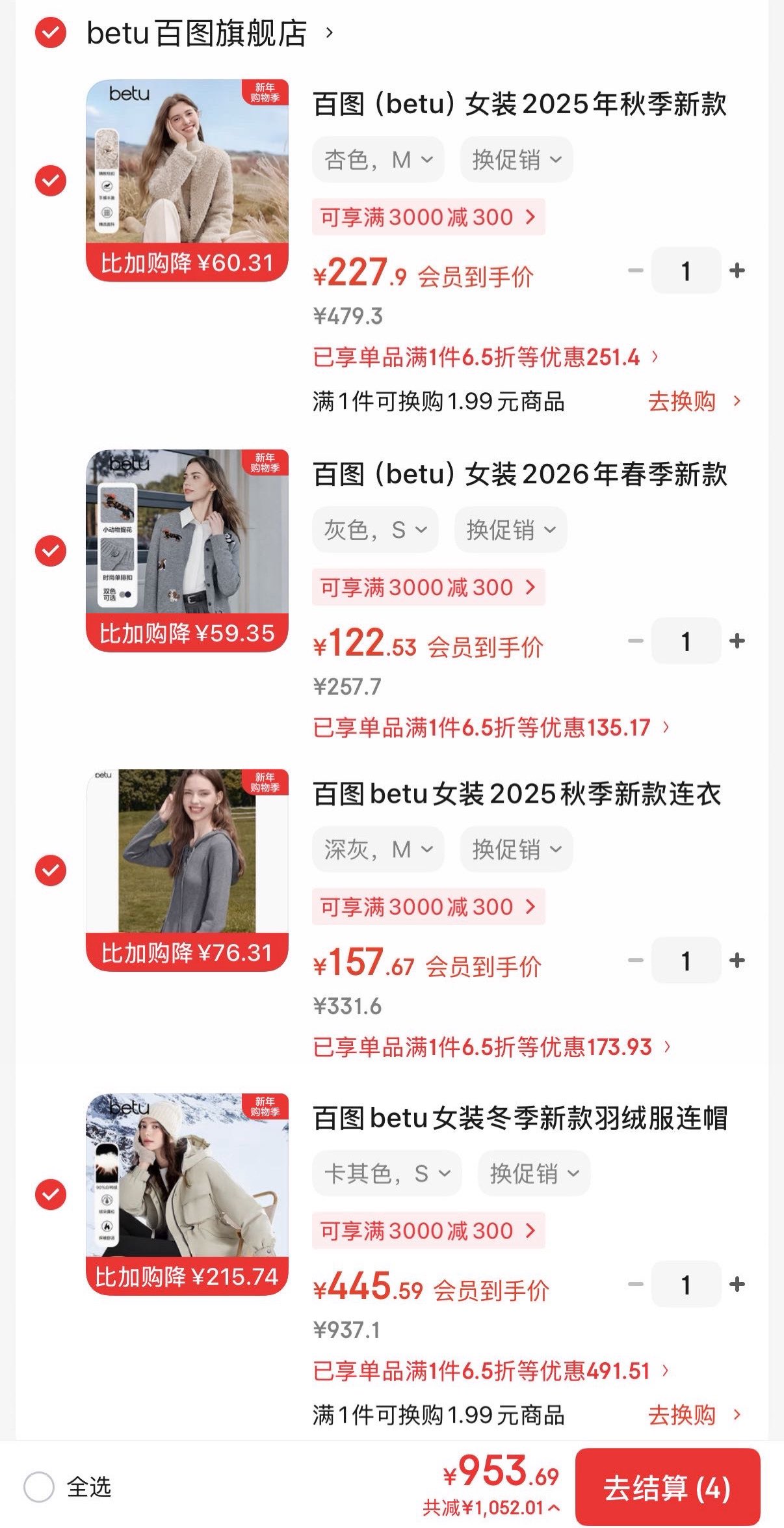View the 满3000减300 offer for 羽绒服
Image resolution: width=784 pixels, height=1528 pixels.
point(428,1230)
